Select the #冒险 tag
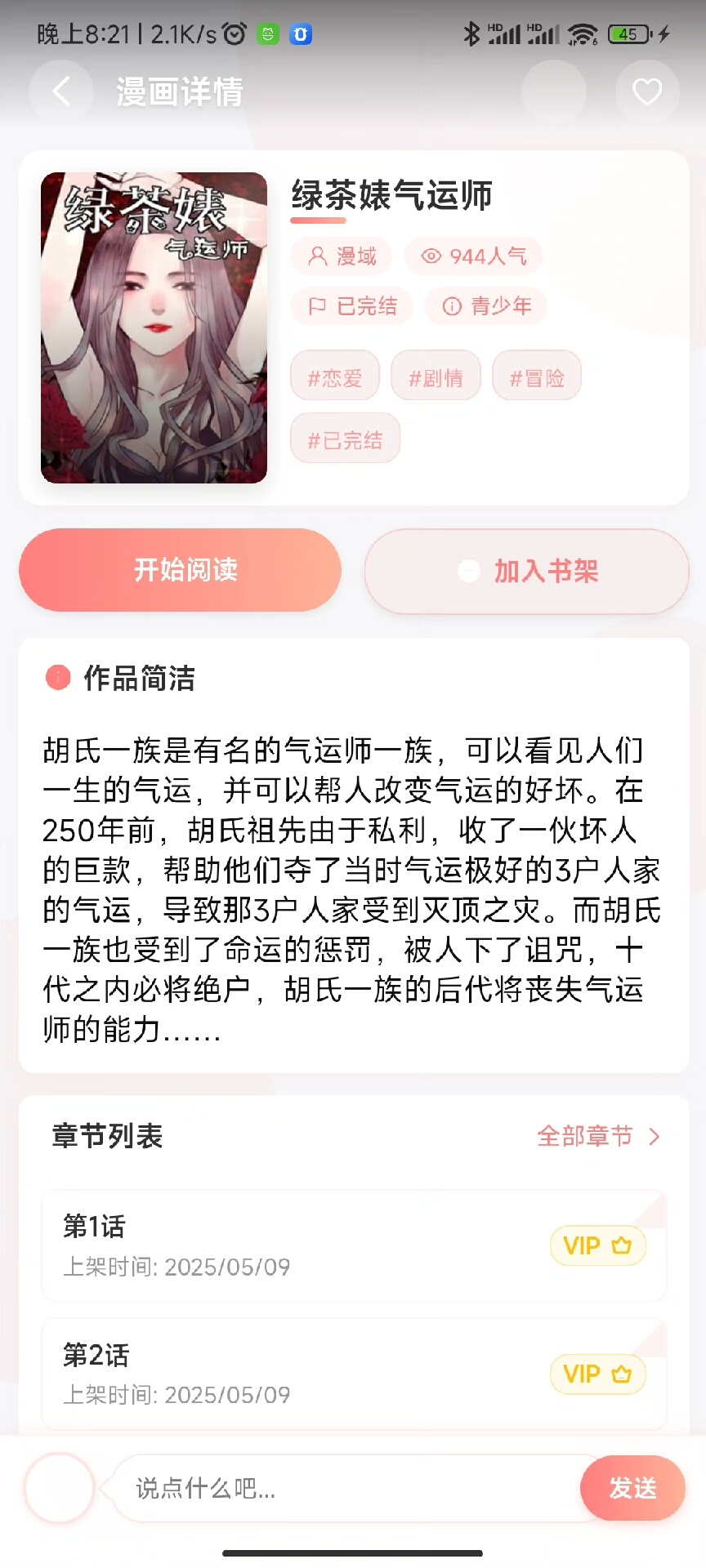 point(537,378)
